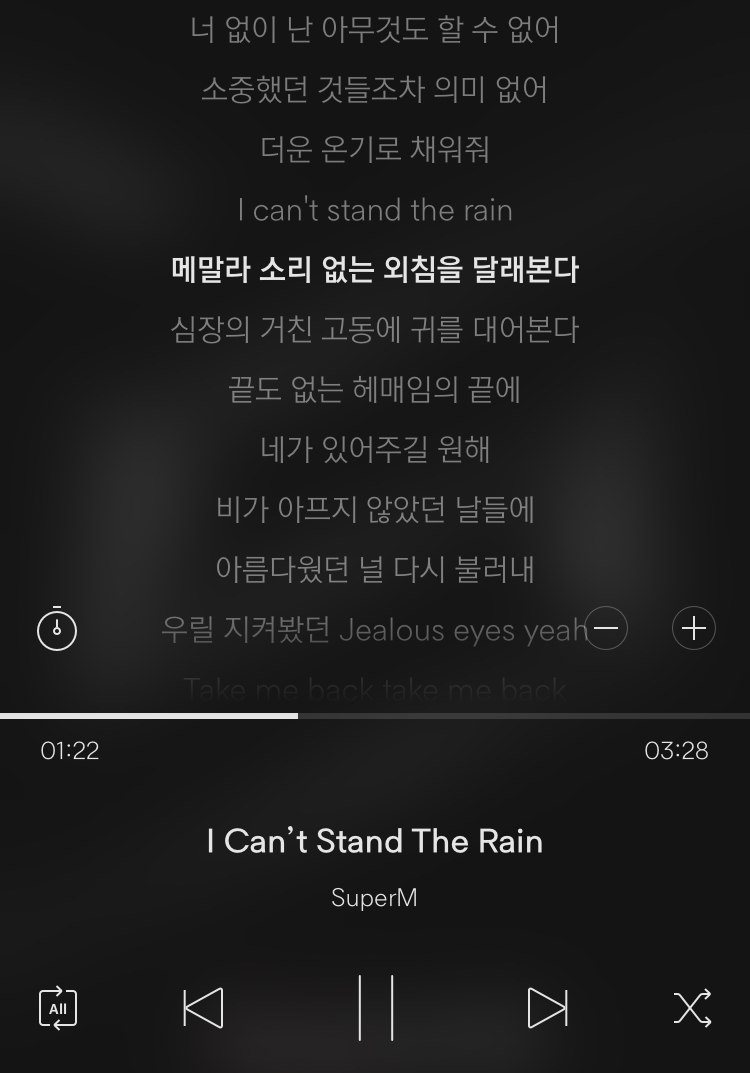Increase lyrics size with plus button
Screen dimensions: 750x1073
[693, 628]
